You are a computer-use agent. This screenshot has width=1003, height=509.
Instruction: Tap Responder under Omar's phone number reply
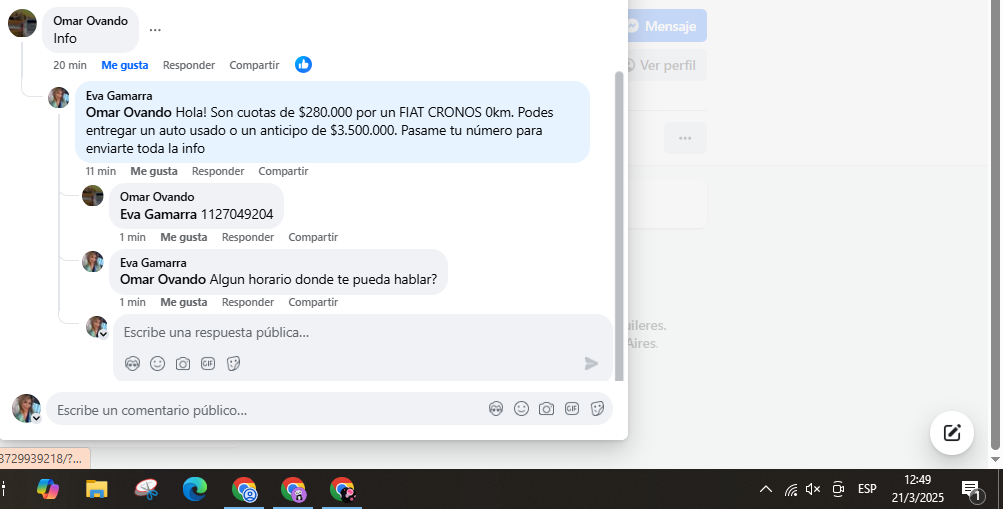247,237
